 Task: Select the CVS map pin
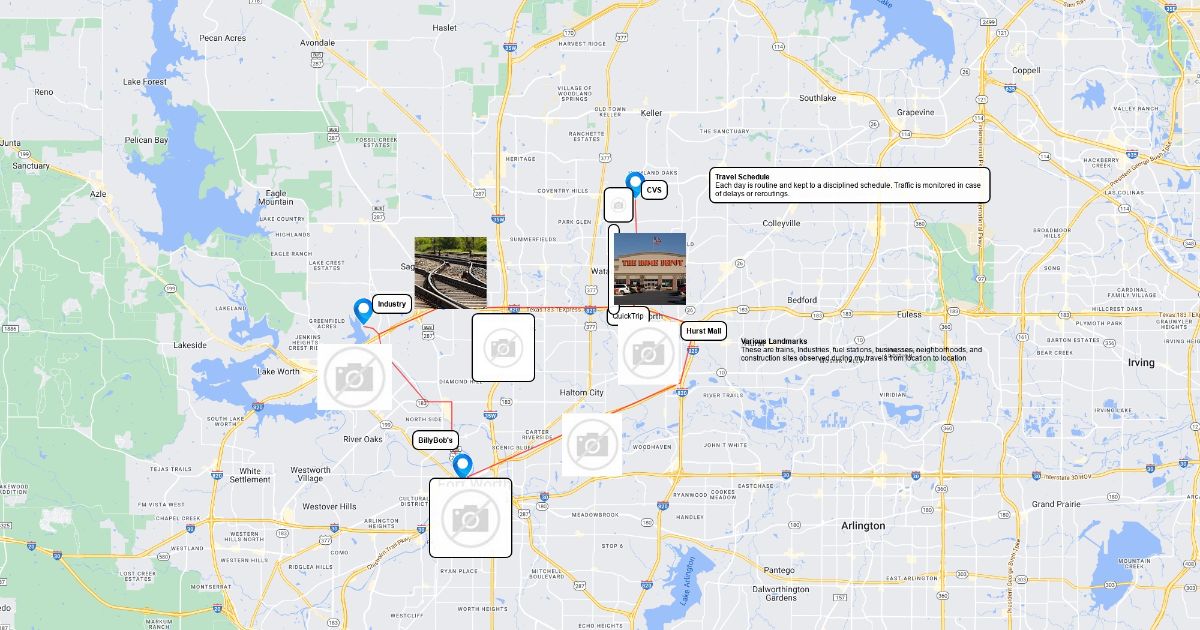tap(634, 184)
